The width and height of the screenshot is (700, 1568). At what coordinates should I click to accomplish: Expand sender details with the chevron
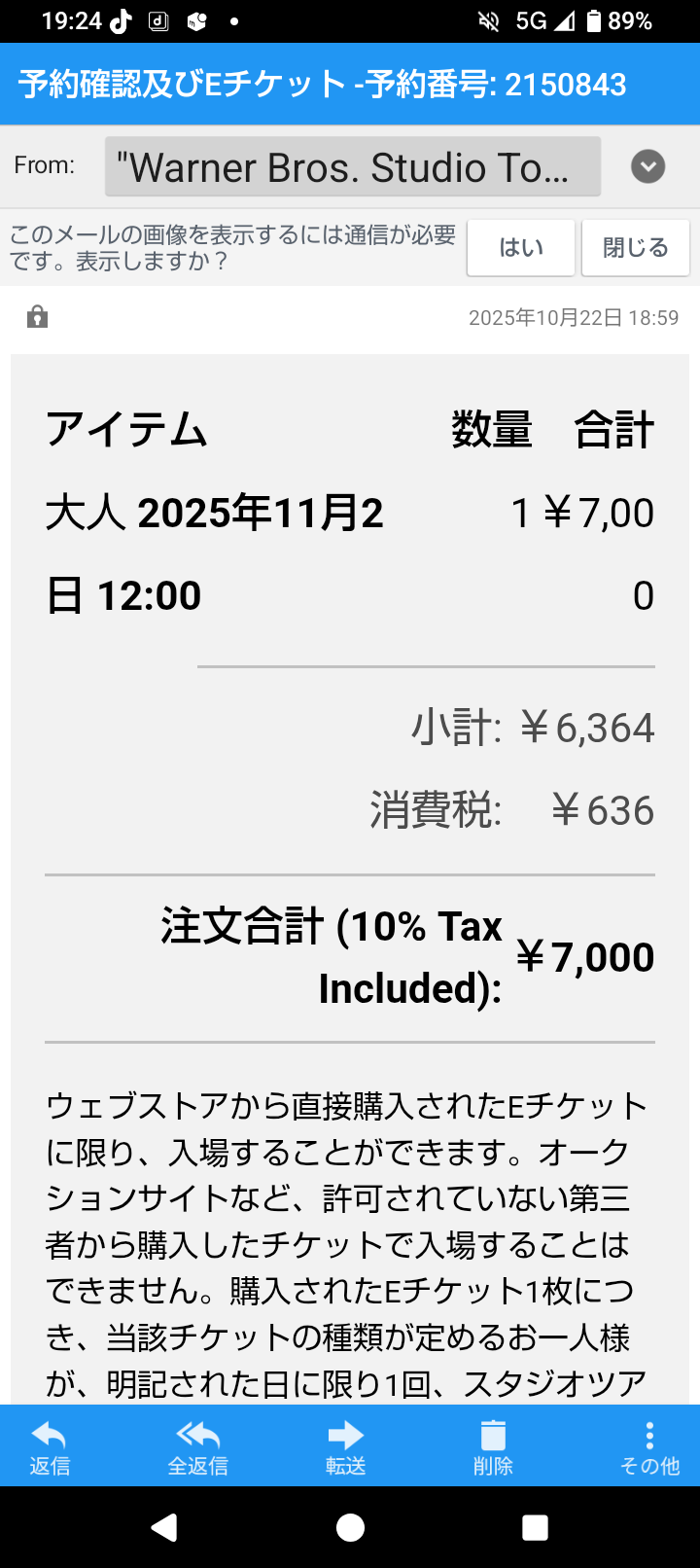(x=647, y=167)
